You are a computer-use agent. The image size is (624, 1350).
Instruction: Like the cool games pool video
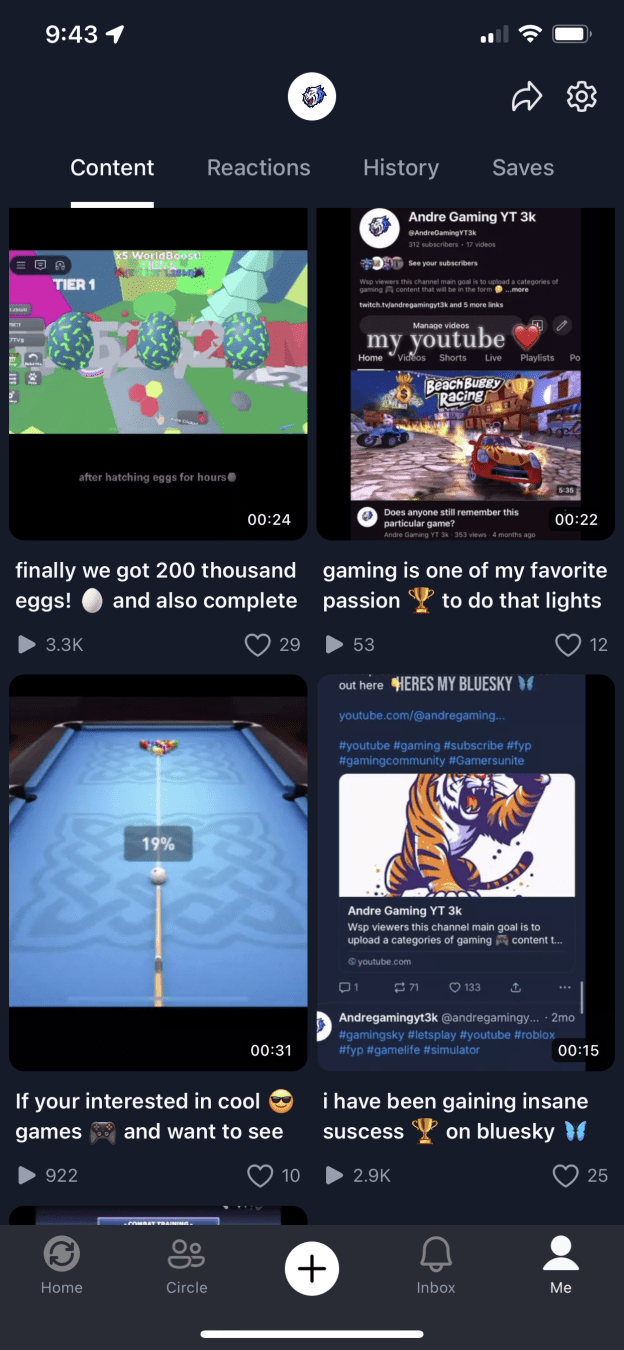[x=260, y=1176]
